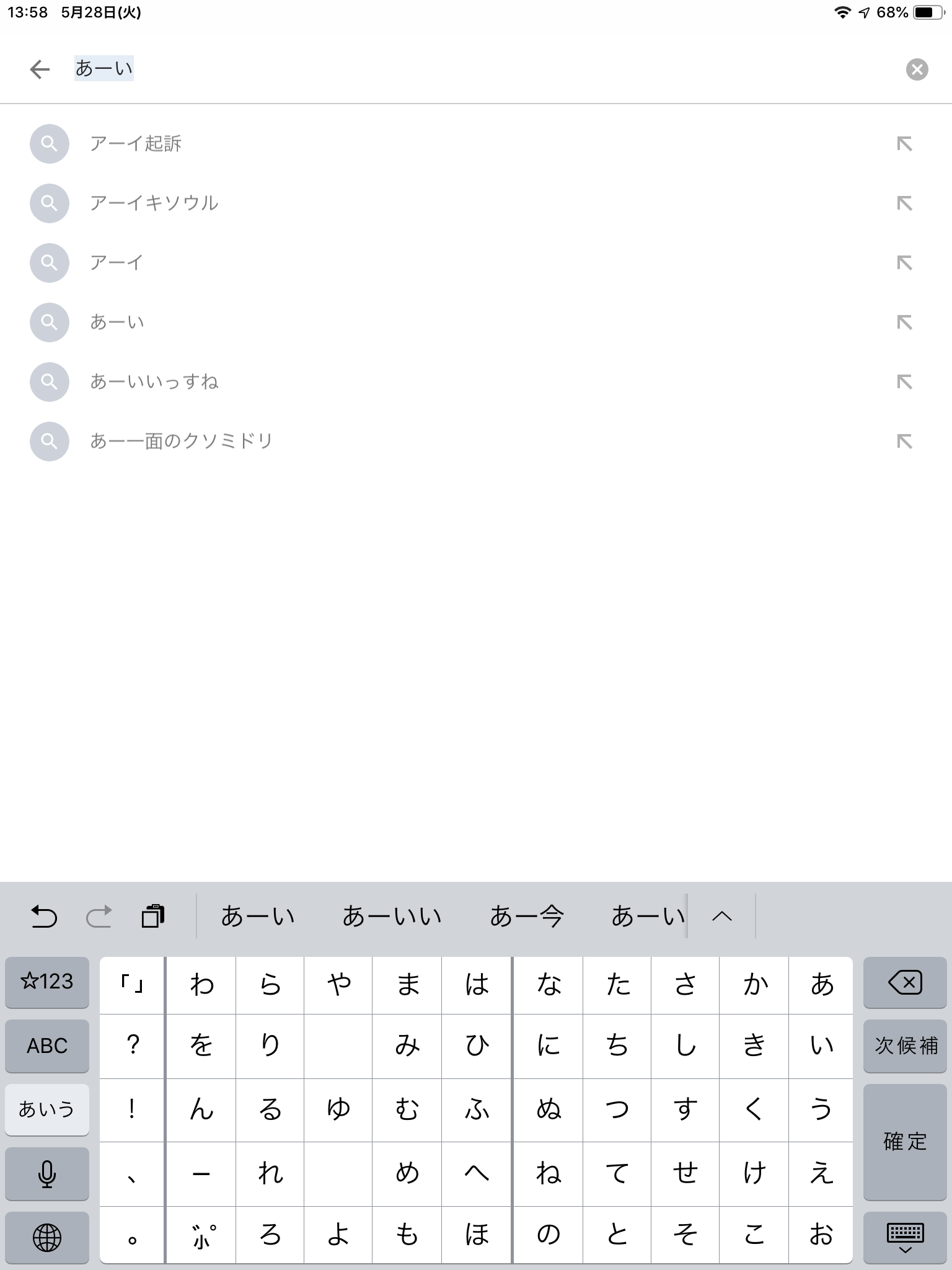Start dictation with the microphone key

pos(47,1174)
